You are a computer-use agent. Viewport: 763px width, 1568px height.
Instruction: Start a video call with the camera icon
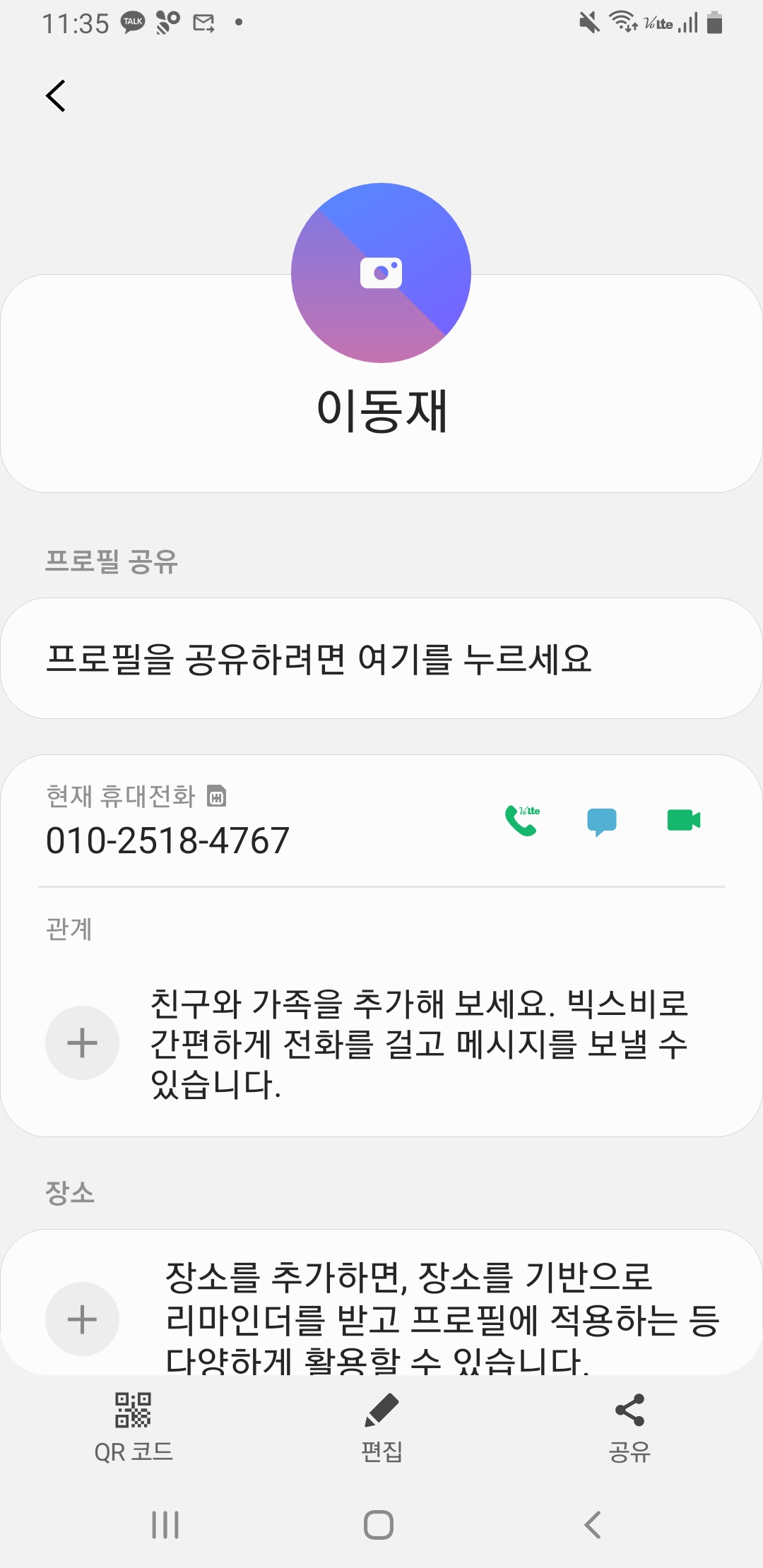click(x=684, y=820)
